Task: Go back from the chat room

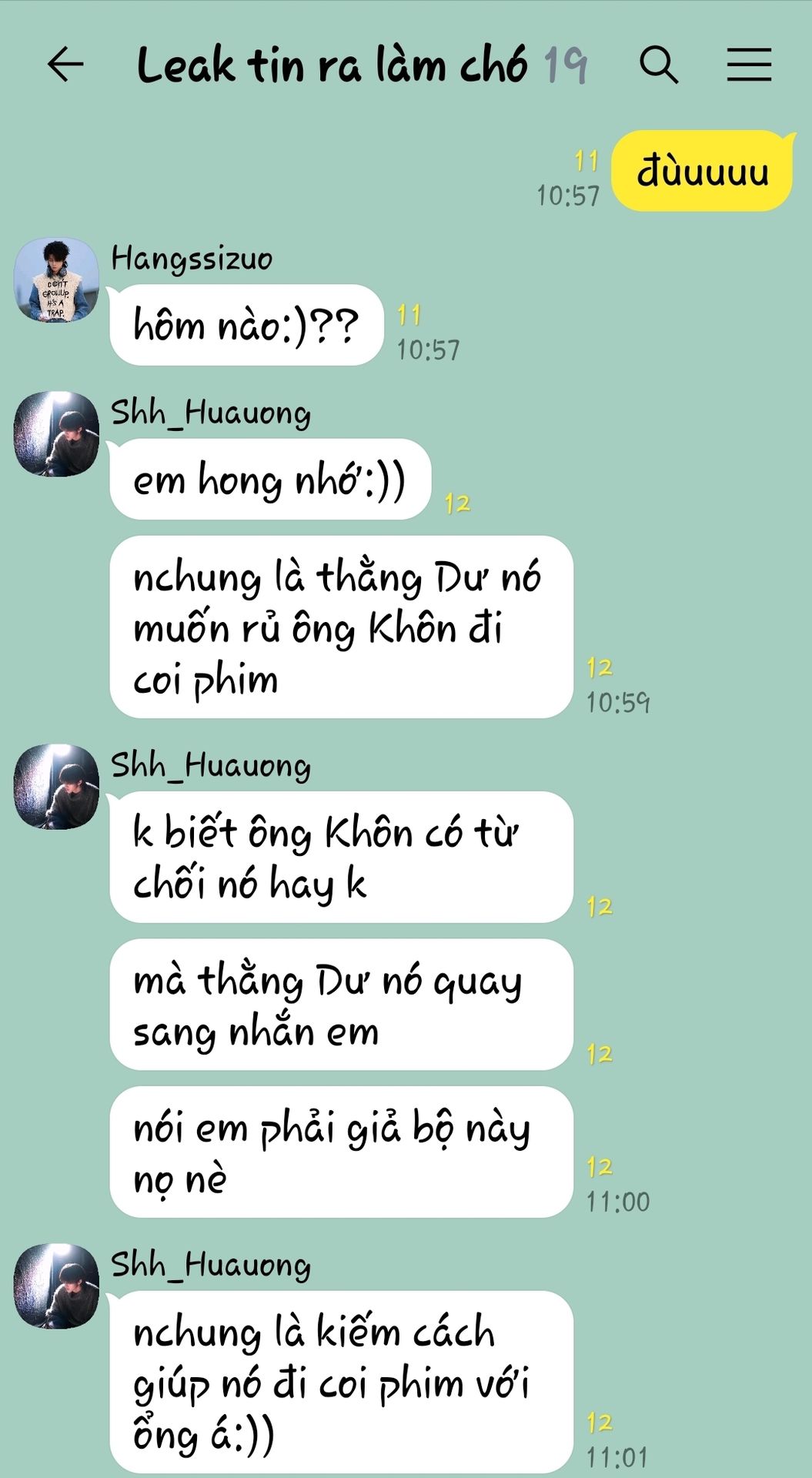Action: tap(65, 64)
